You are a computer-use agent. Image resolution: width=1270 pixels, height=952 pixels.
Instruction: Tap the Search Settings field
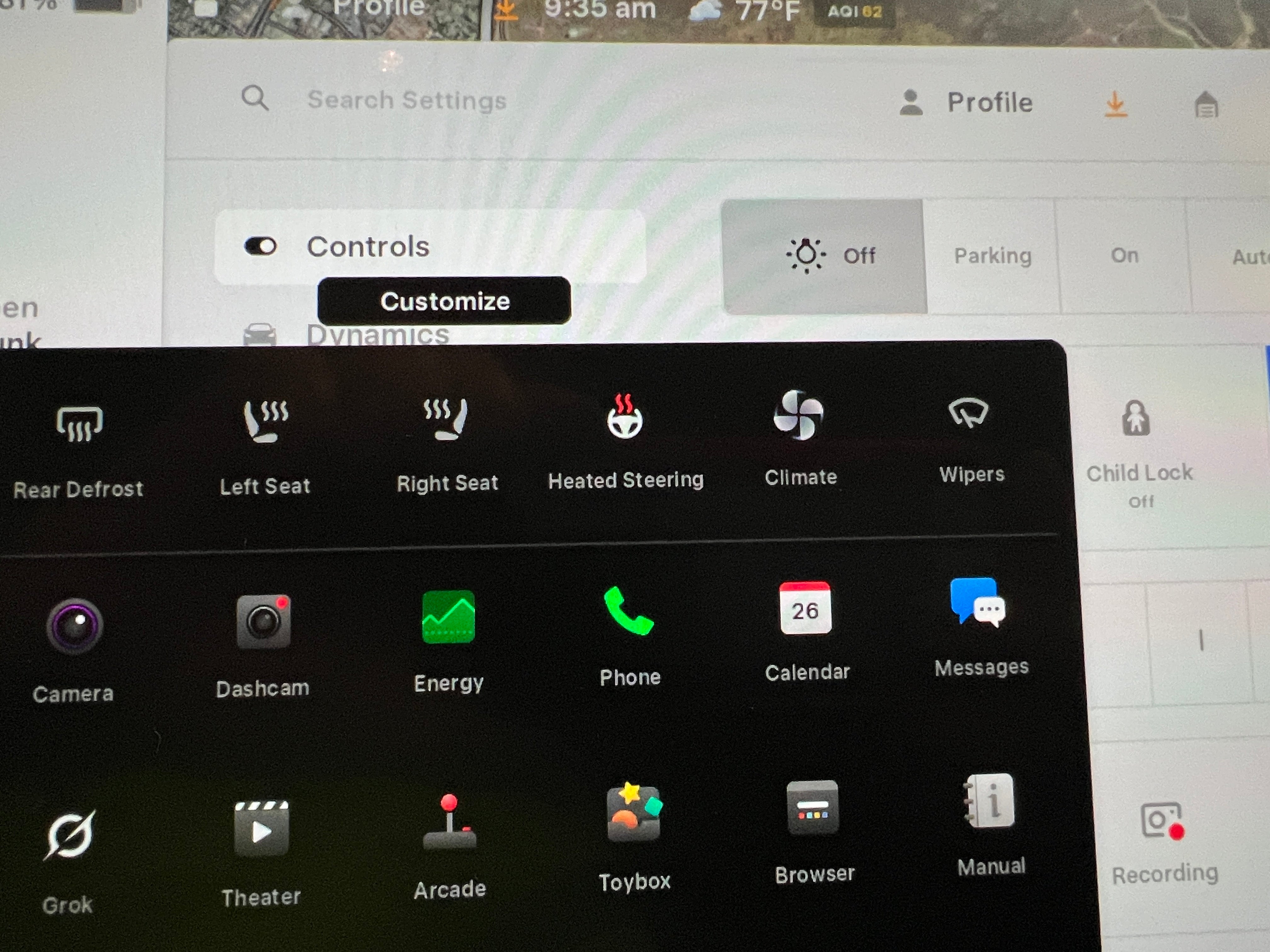click(x=407, y=100)
